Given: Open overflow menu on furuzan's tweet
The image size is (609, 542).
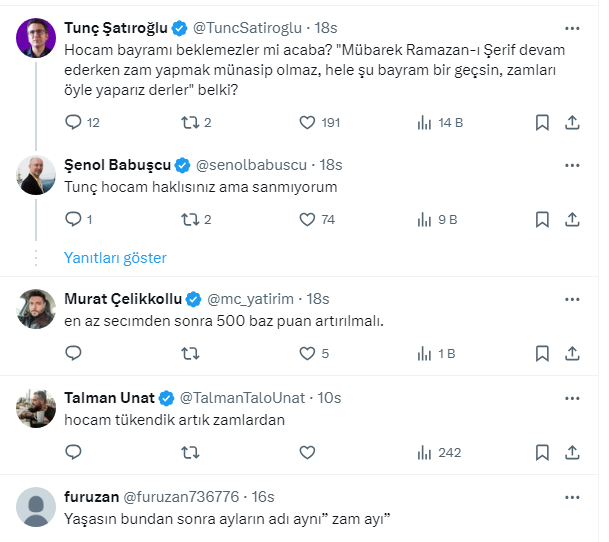Looking at the screenshot, I should coord(571,497).
